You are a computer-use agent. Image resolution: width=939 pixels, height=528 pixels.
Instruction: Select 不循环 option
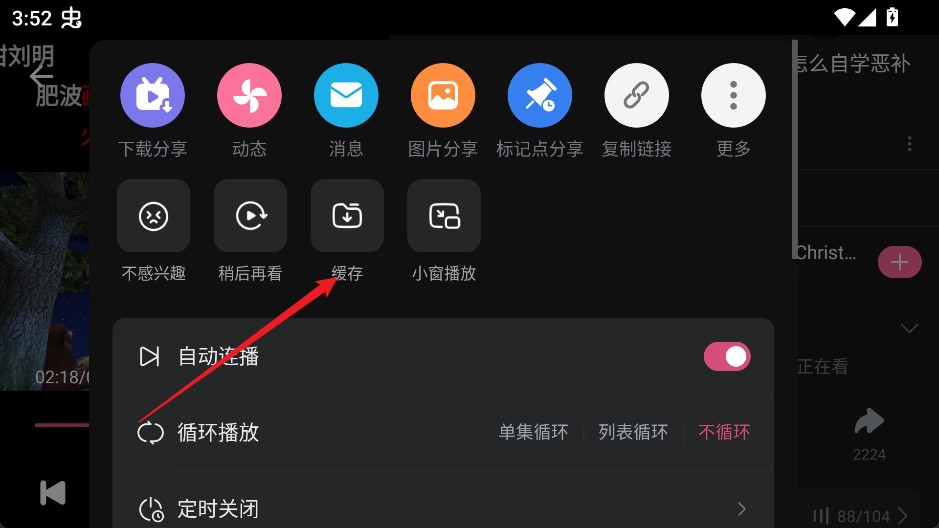(724, 432)
